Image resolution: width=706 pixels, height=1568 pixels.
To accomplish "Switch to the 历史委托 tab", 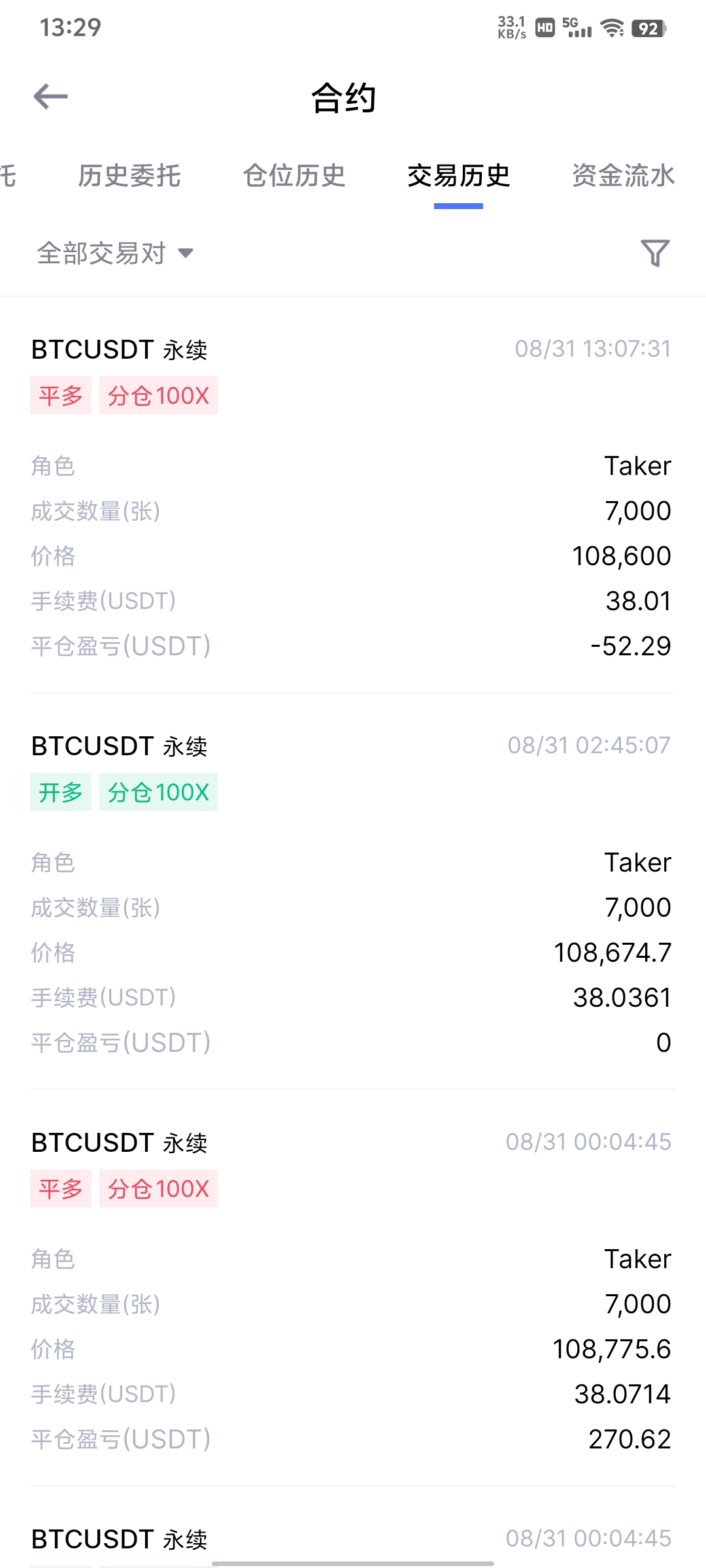I will (129, 176).
